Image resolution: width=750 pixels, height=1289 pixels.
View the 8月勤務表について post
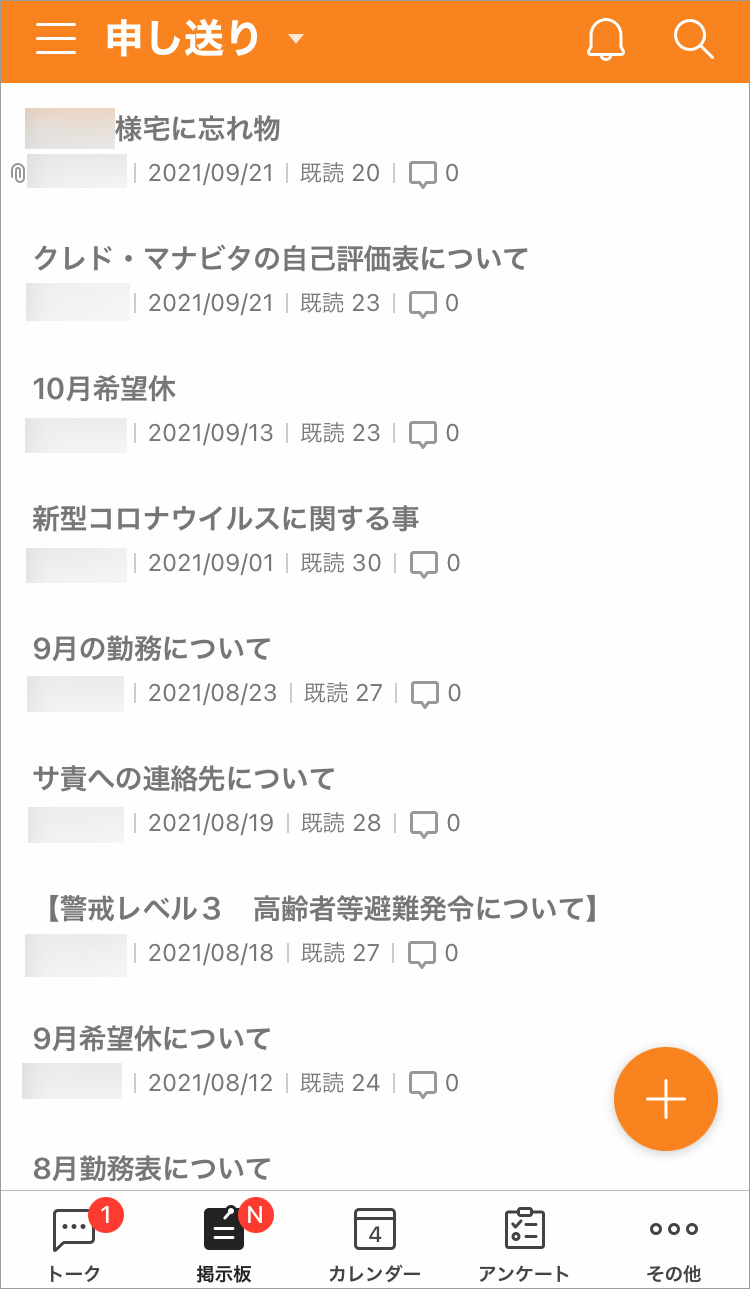coord(152,1168)
